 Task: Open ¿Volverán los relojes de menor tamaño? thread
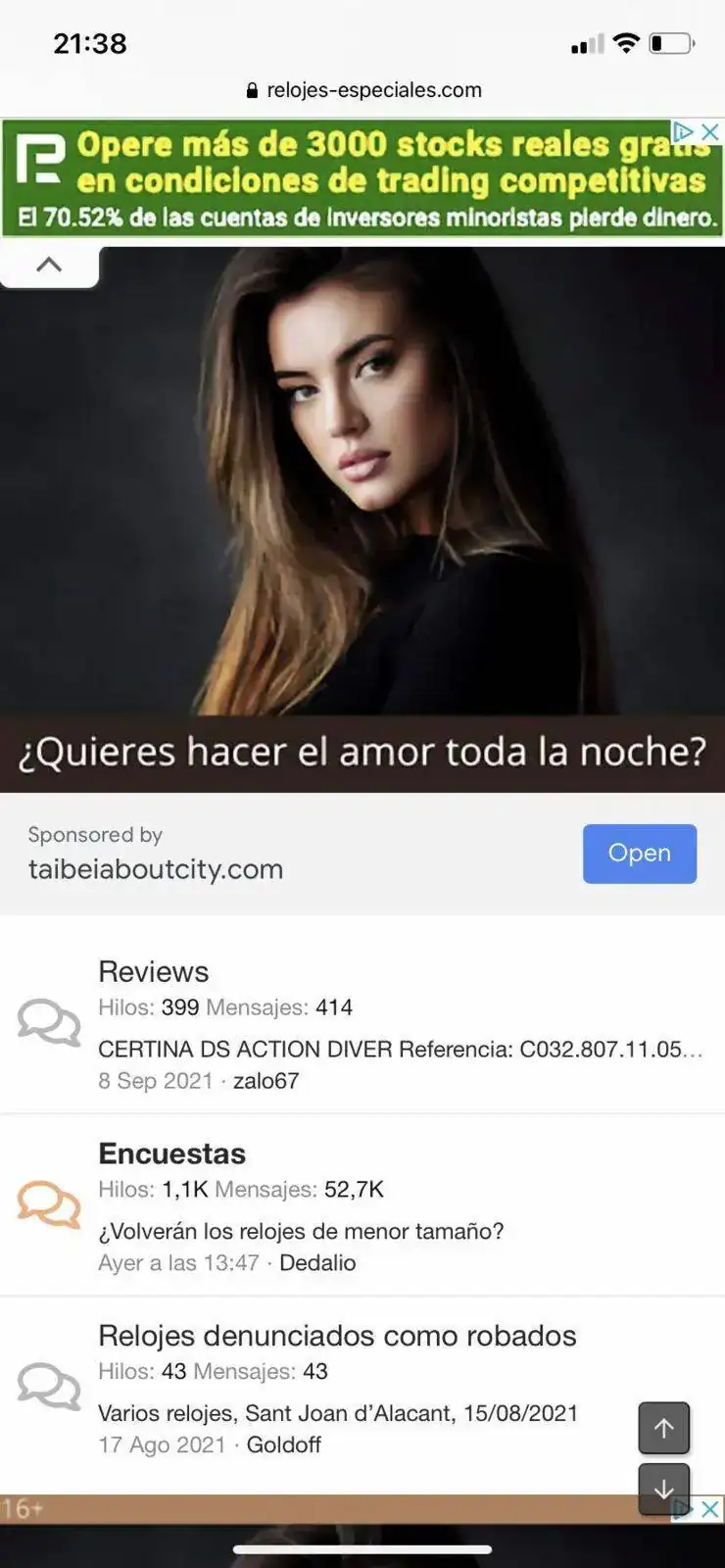301,1231
